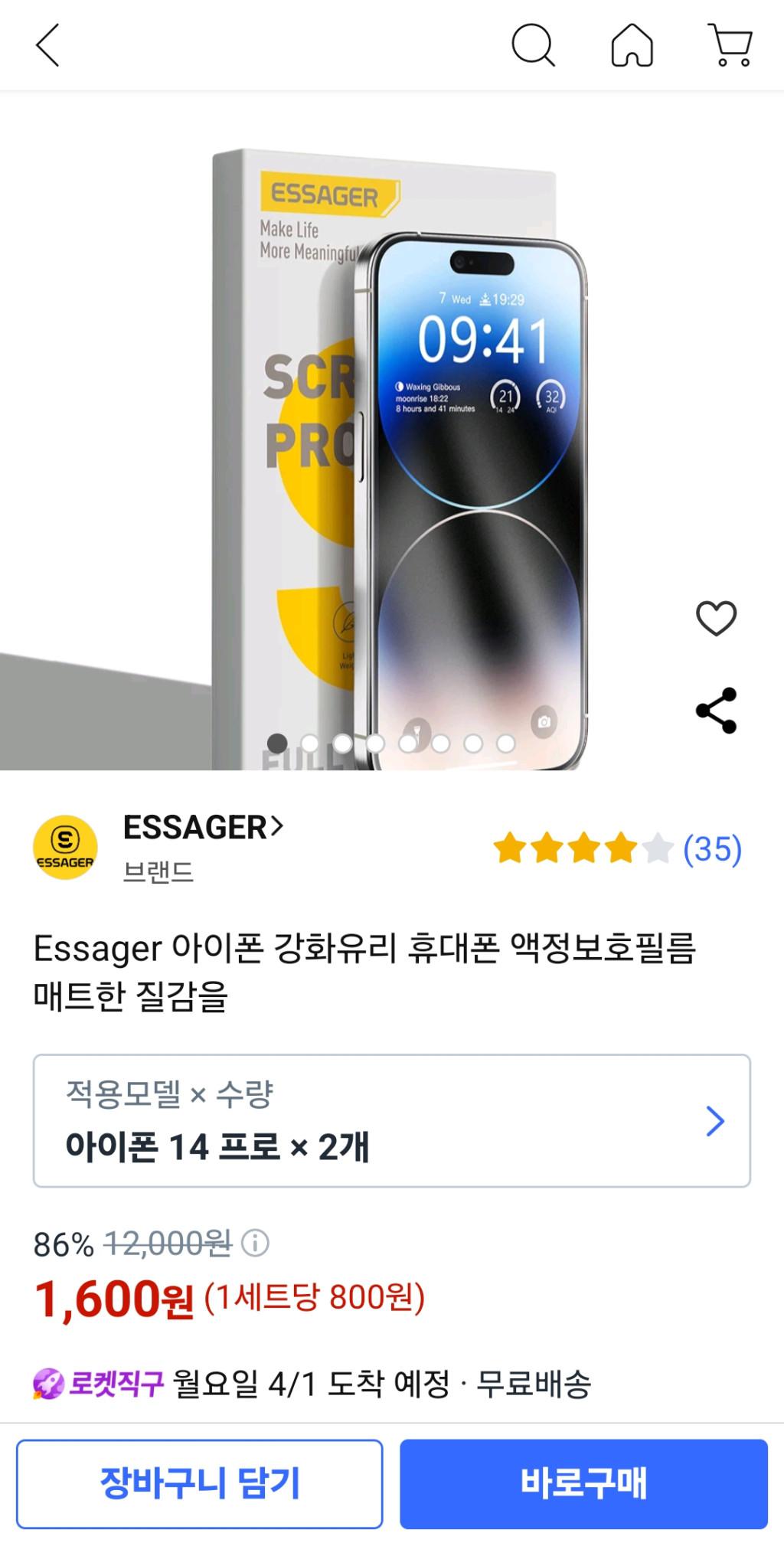The image size is (784, 1546).
Task: Open the shopping cart
Action: 732,46
